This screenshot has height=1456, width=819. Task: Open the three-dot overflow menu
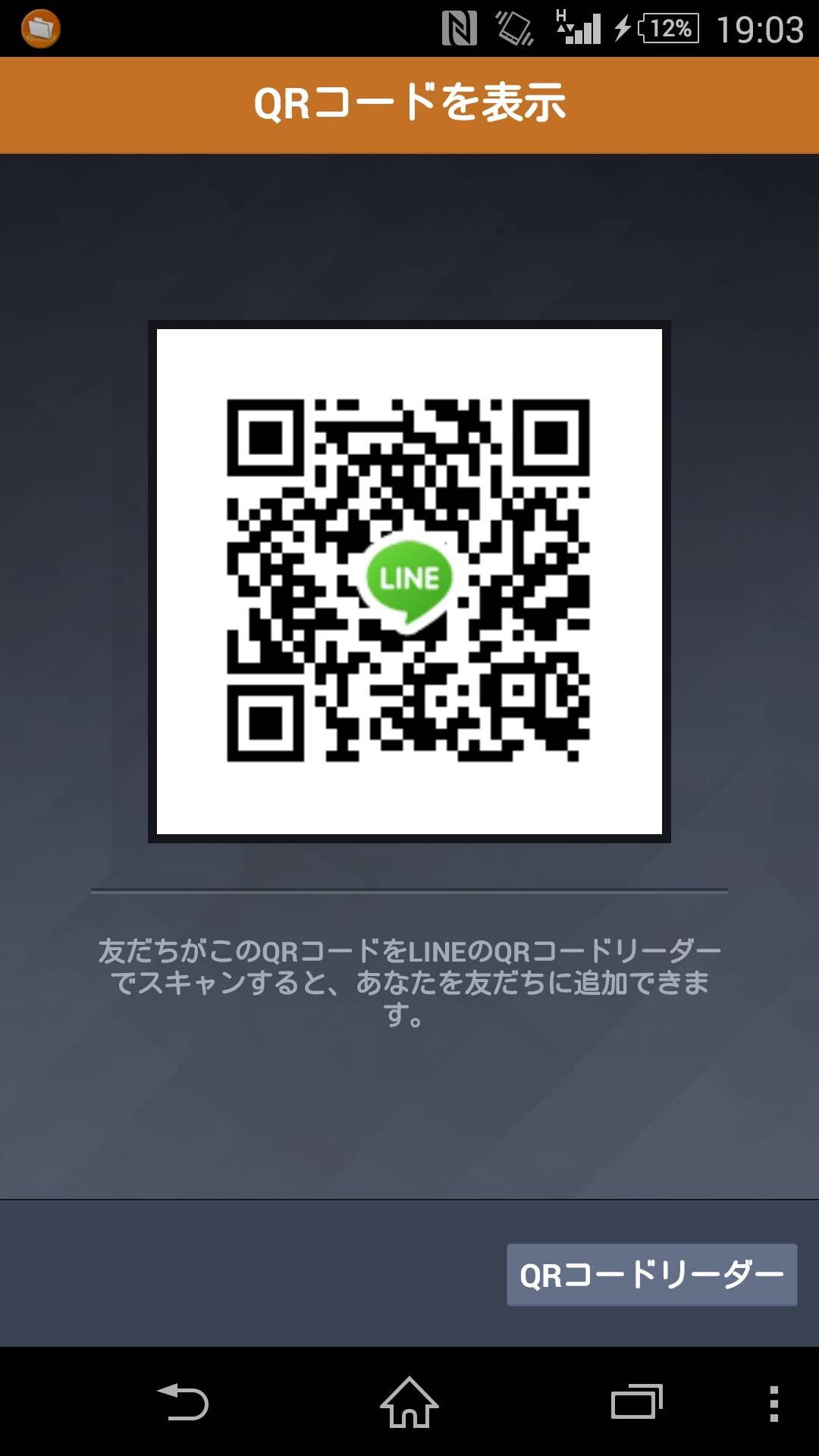click(x=774, y=1403)
